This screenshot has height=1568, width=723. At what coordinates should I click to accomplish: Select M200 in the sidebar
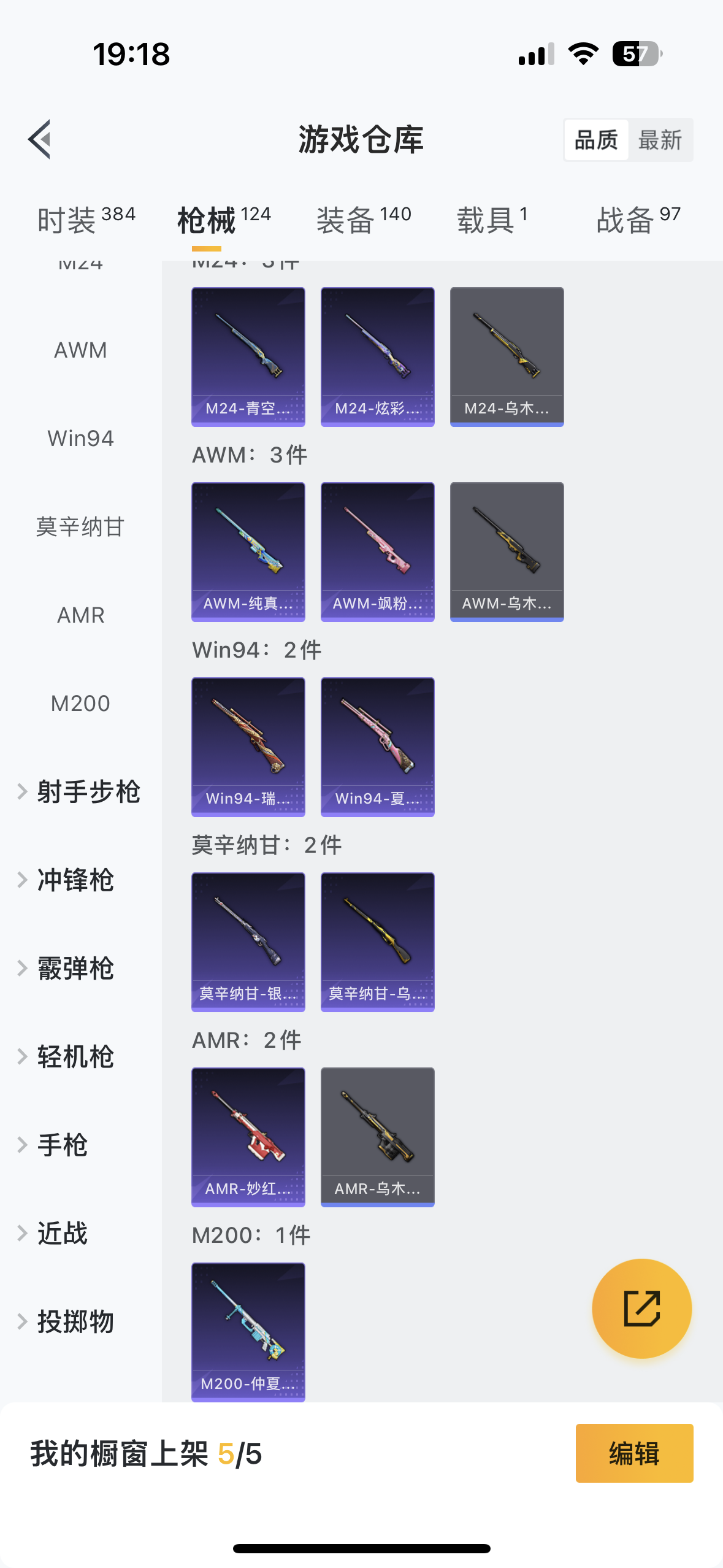tap(80, 704)
